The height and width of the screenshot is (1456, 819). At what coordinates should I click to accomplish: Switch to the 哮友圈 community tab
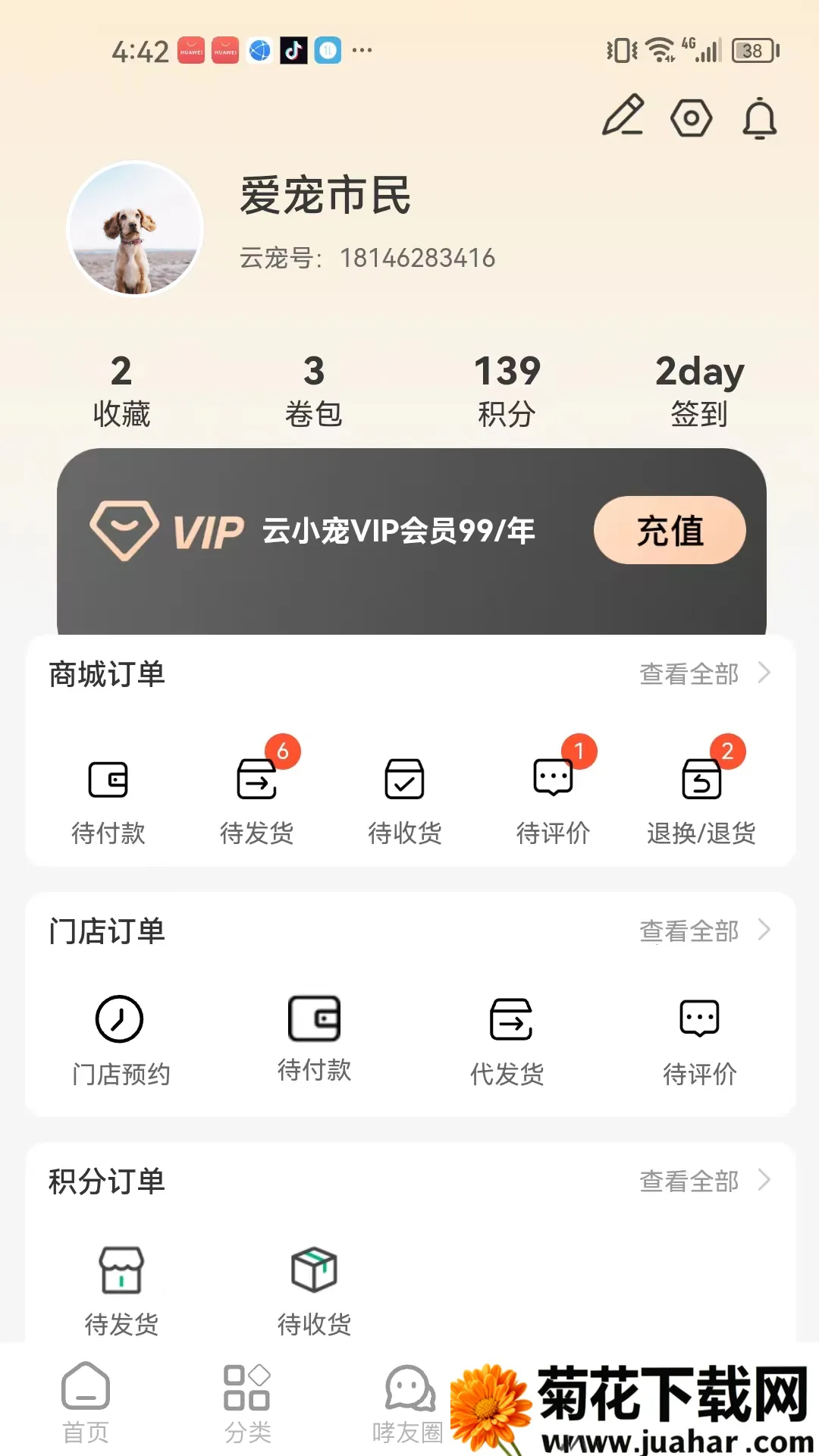click(x=409, y=1403)
